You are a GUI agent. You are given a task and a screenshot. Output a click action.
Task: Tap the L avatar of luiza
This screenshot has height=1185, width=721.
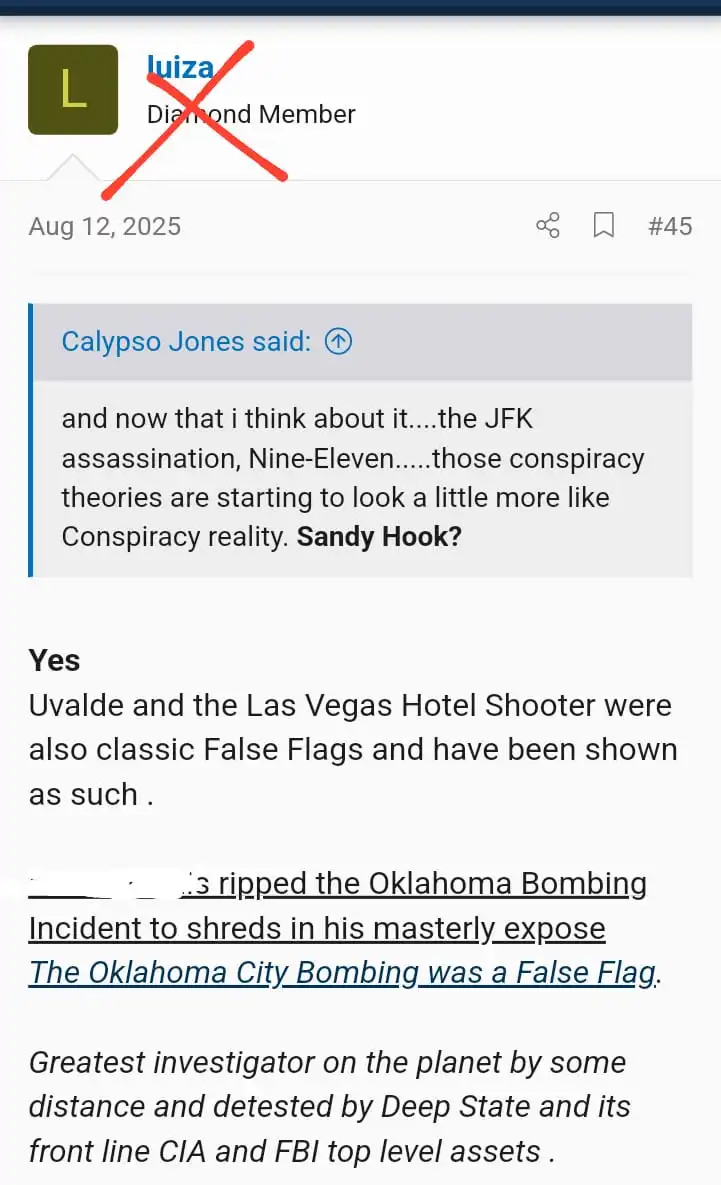pyautogui.click(x=73, y=90)
